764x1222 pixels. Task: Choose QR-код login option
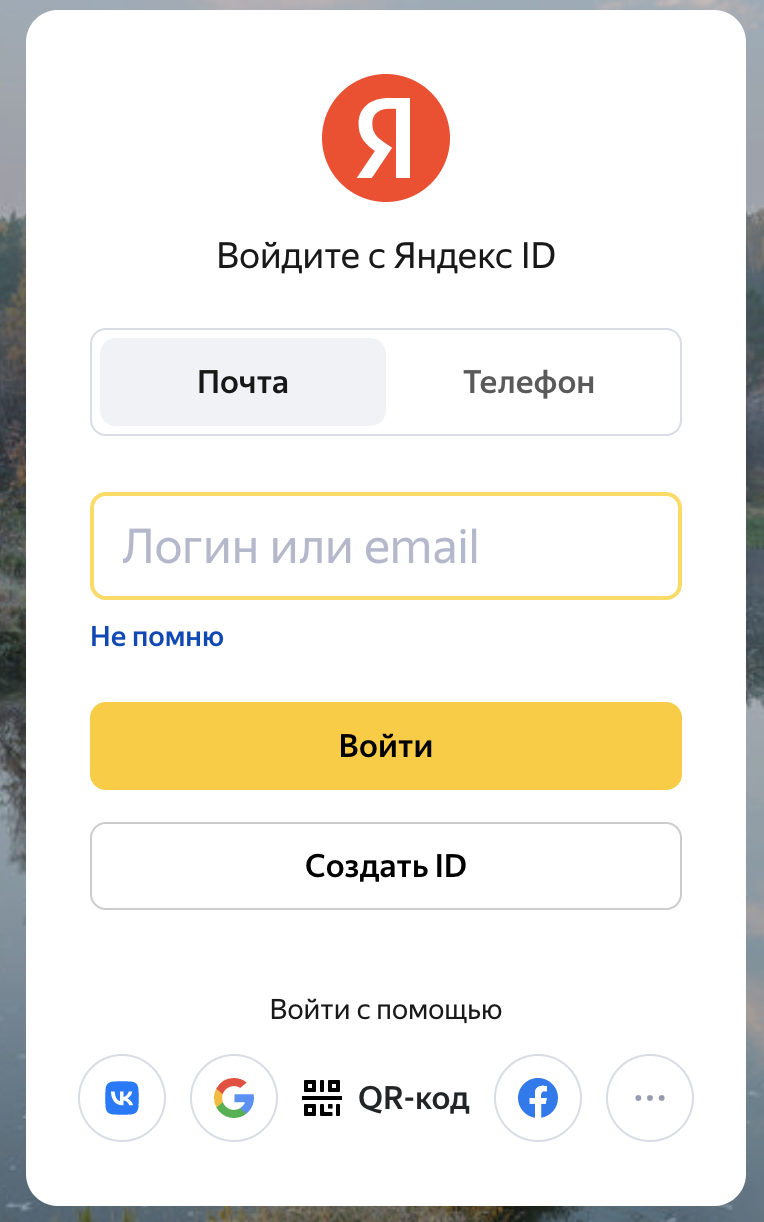(x=386, y=1099)
